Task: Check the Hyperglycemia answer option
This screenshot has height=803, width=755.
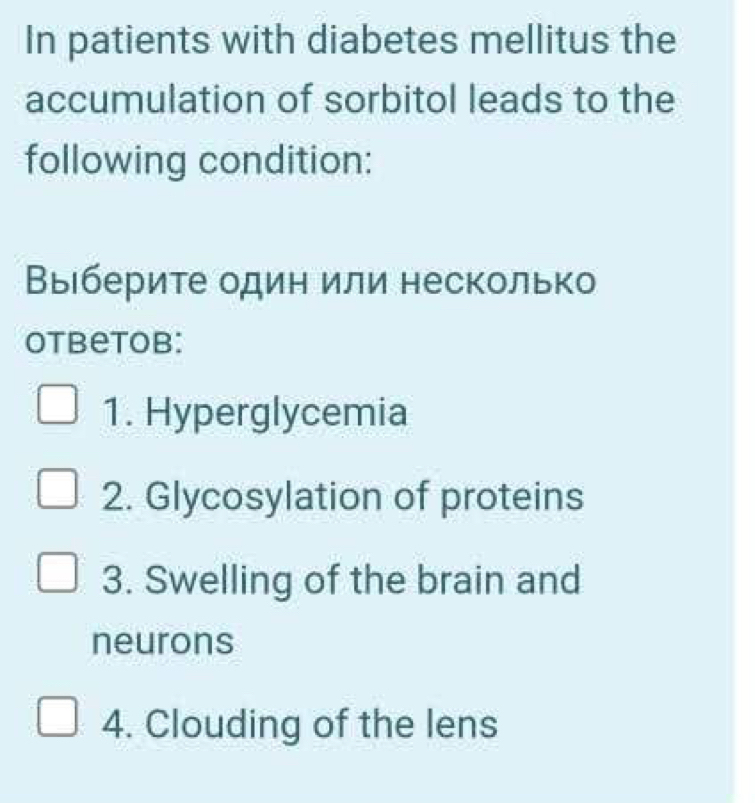Action: [58, 410]
